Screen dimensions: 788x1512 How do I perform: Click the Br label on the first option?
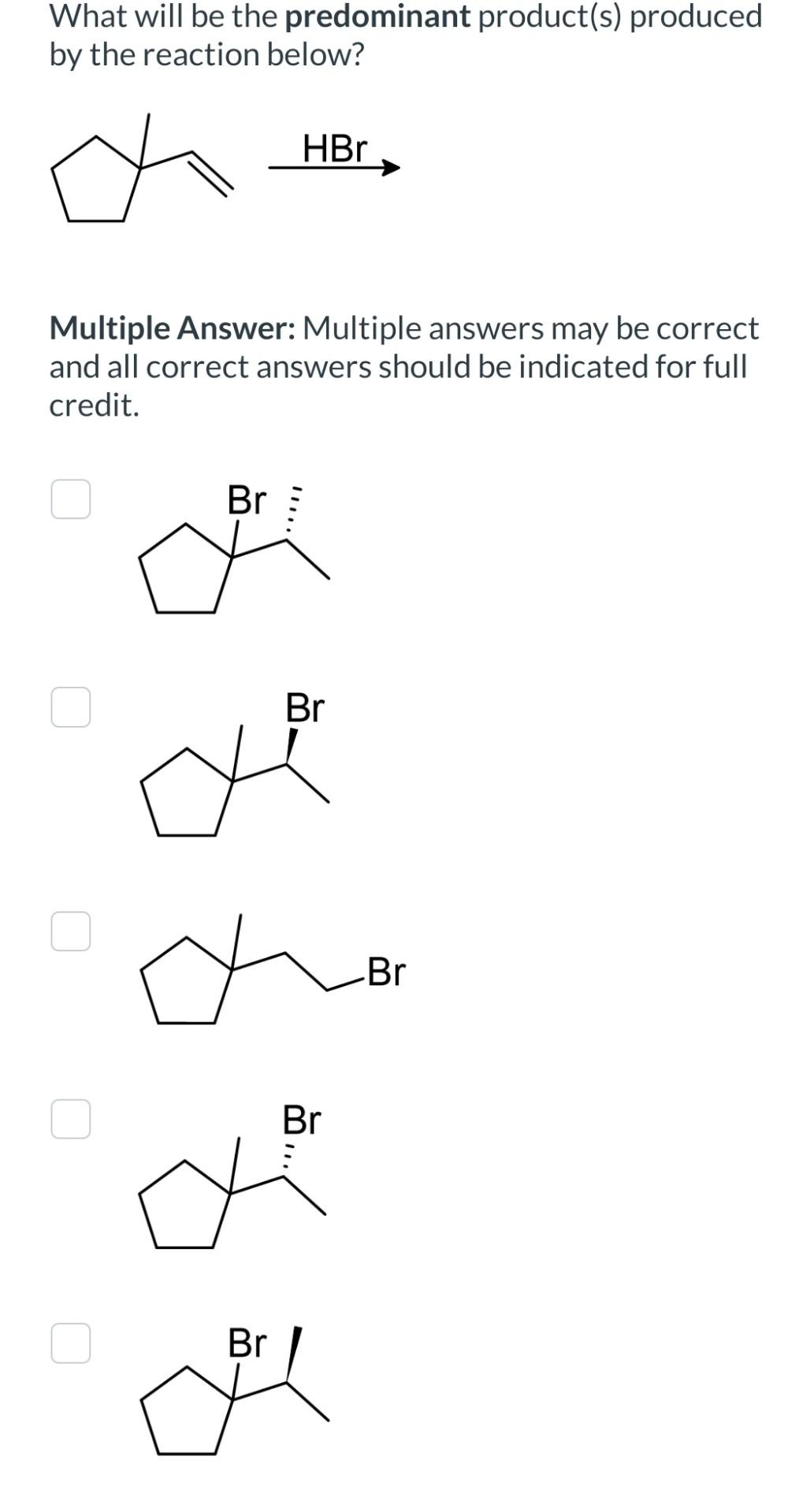click(x=245, y=501)
